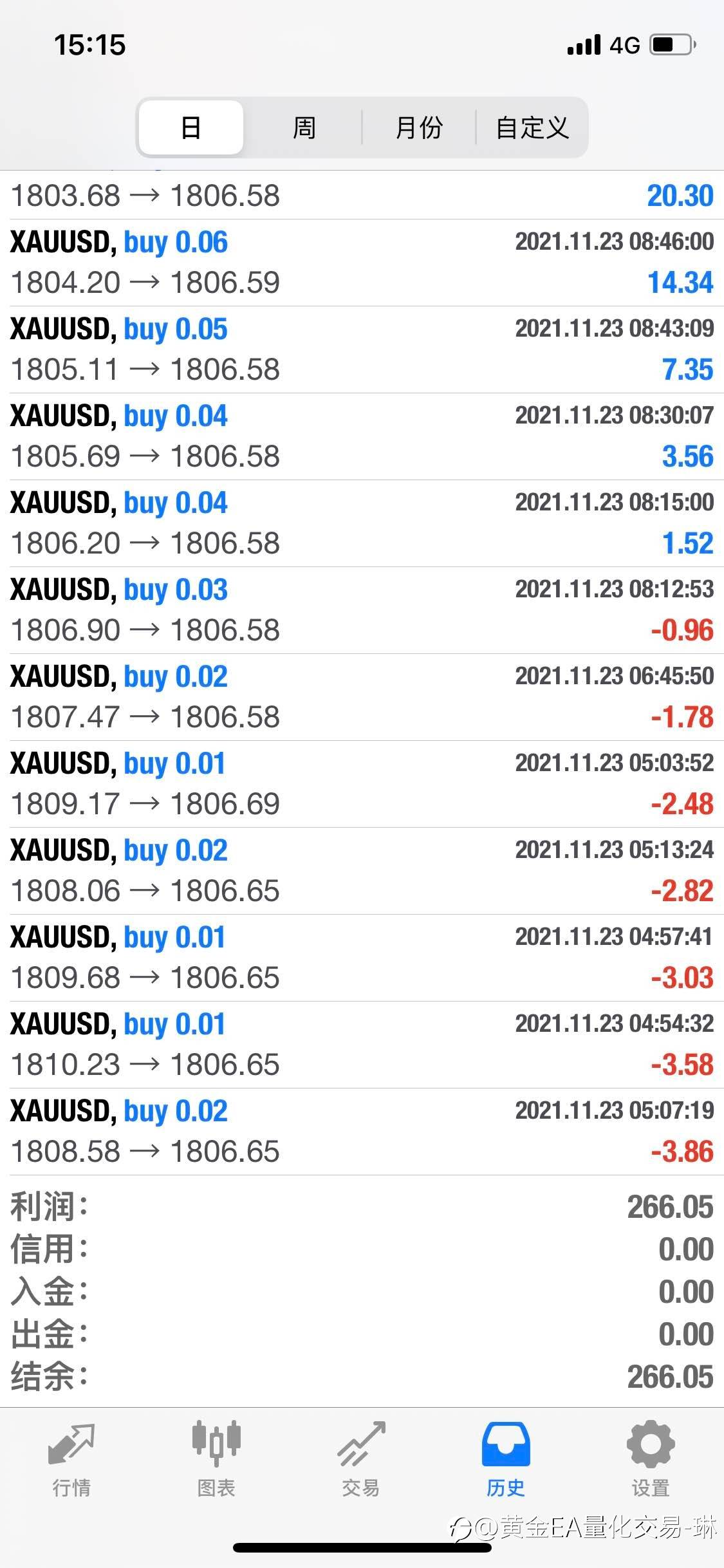Switch to the 月份 month period
Viewport: 724px width, 1568px height.
pyautogui.click(x=419, y=127)
